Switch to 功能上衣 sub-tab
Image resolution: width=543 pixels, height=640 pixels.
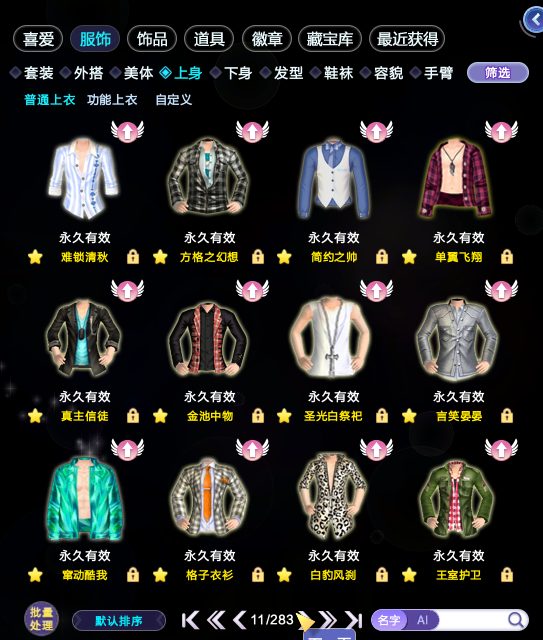[112, 100]
